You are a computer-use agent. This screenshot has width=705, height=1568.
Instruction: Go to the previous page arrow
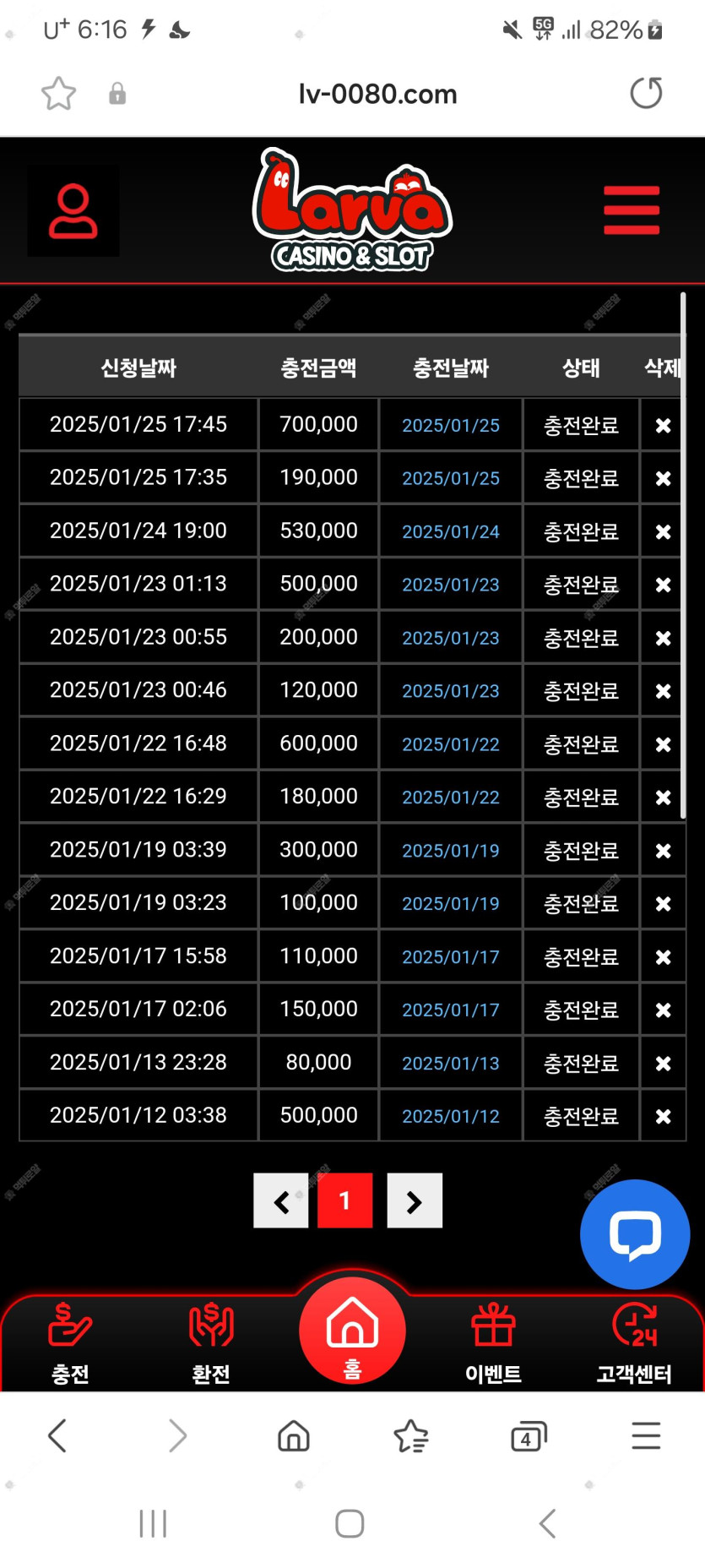[281, 1200]
